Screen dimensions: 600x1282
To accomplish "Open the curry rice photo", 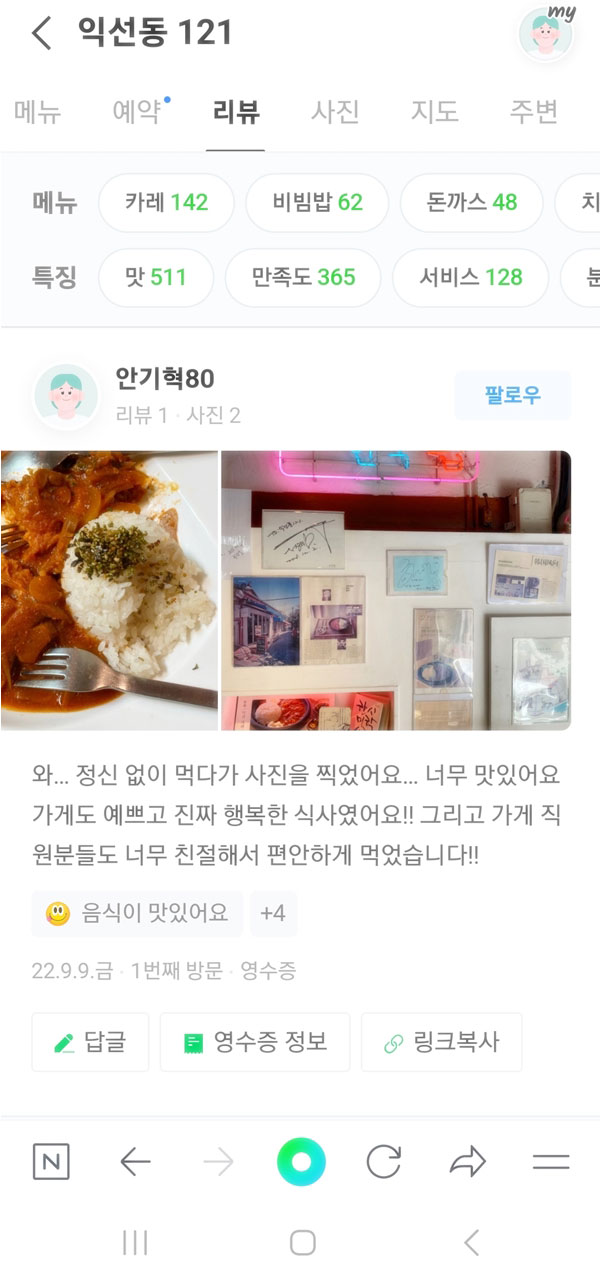I will [108, 590].
